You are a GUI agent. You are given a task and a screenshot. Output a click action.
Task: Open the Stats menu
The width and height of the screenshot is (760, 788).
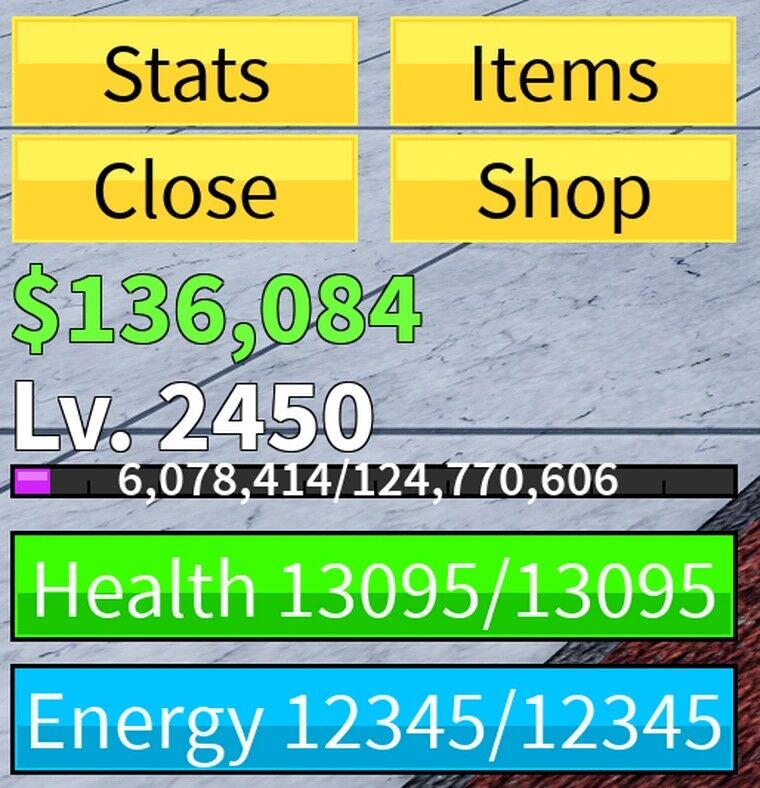click(x=185, y=72)
